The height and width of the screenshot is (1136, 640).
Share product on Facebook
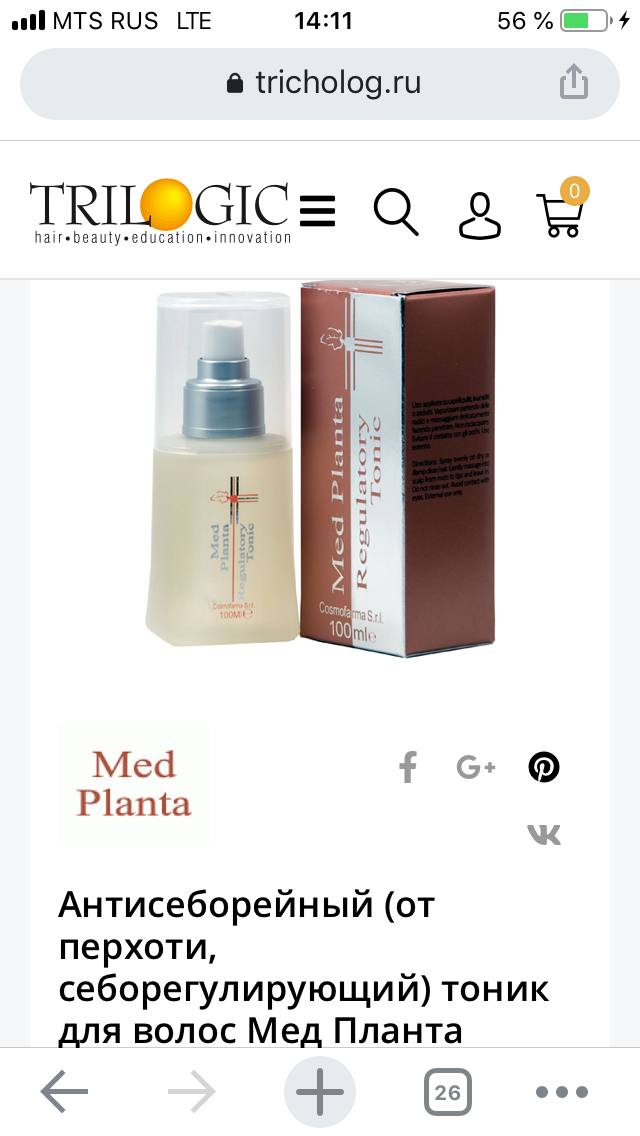pos(408,767)
